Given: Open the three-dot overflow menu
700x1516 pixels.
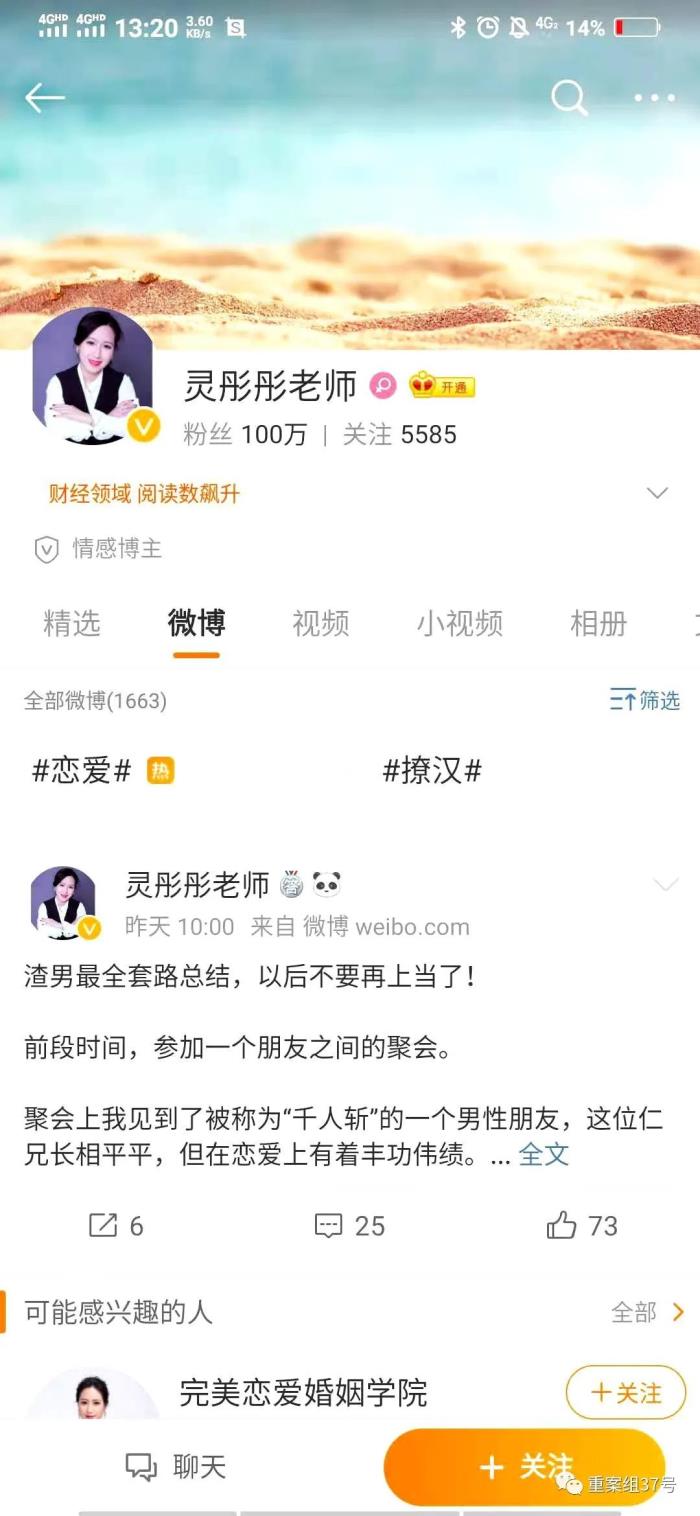Looking at the screenshot, I should coord(655,98).
